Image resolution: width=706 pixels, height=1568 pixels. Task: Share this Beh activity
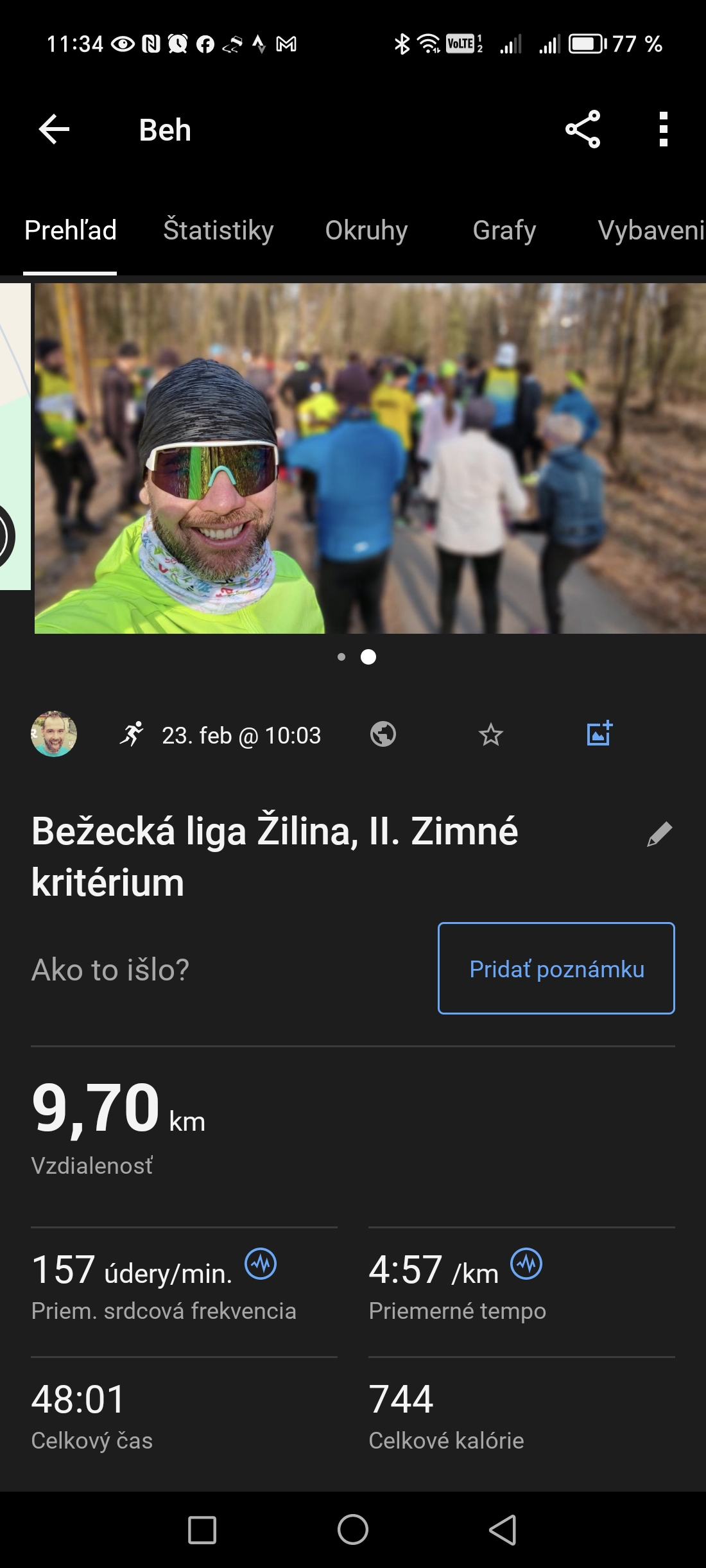click(583, 130)
